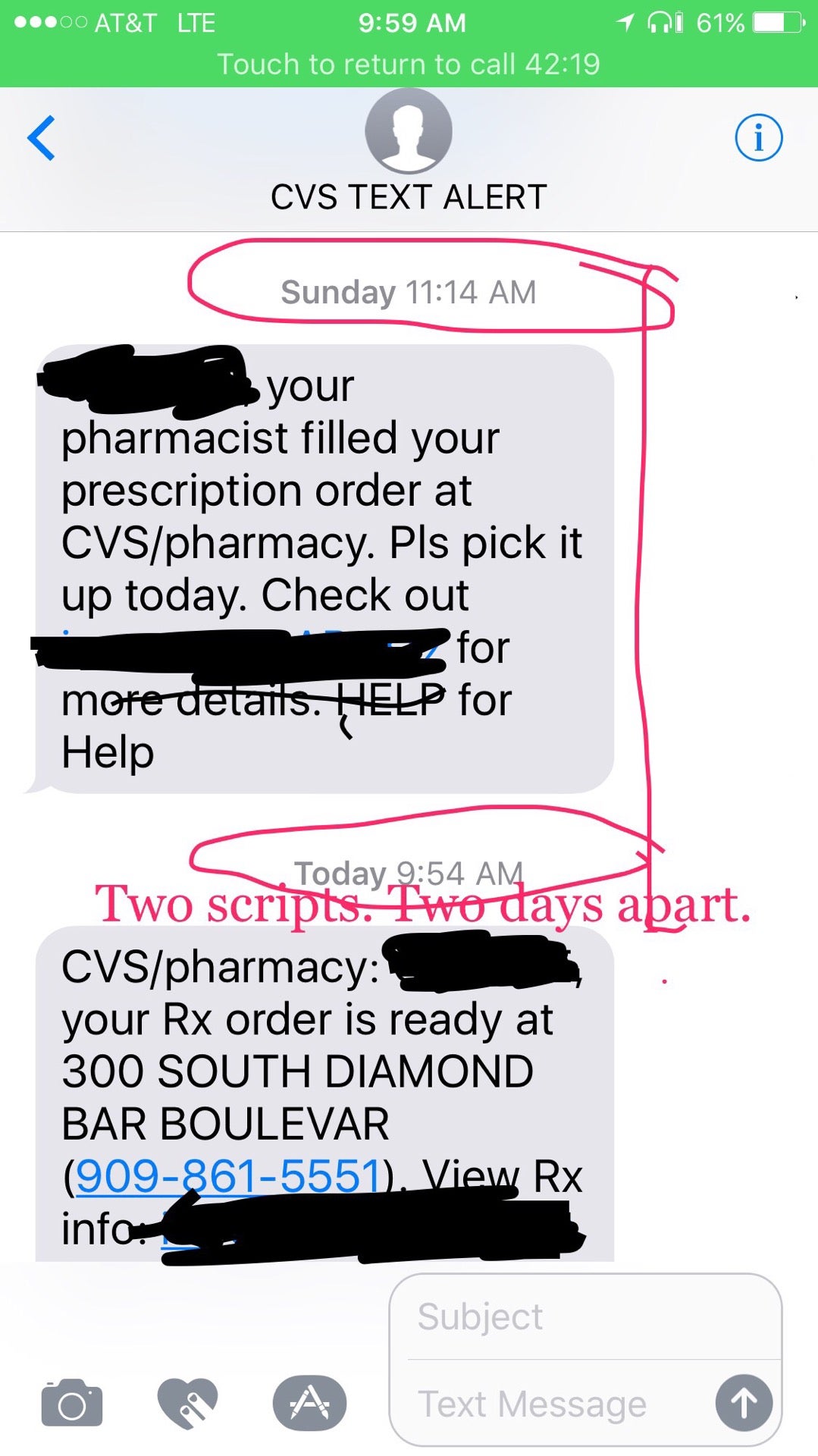Image resolution: width=818 pixels, height=1456 pixels.
Task: Open conversation details info icon
Action: click(759, 138)
